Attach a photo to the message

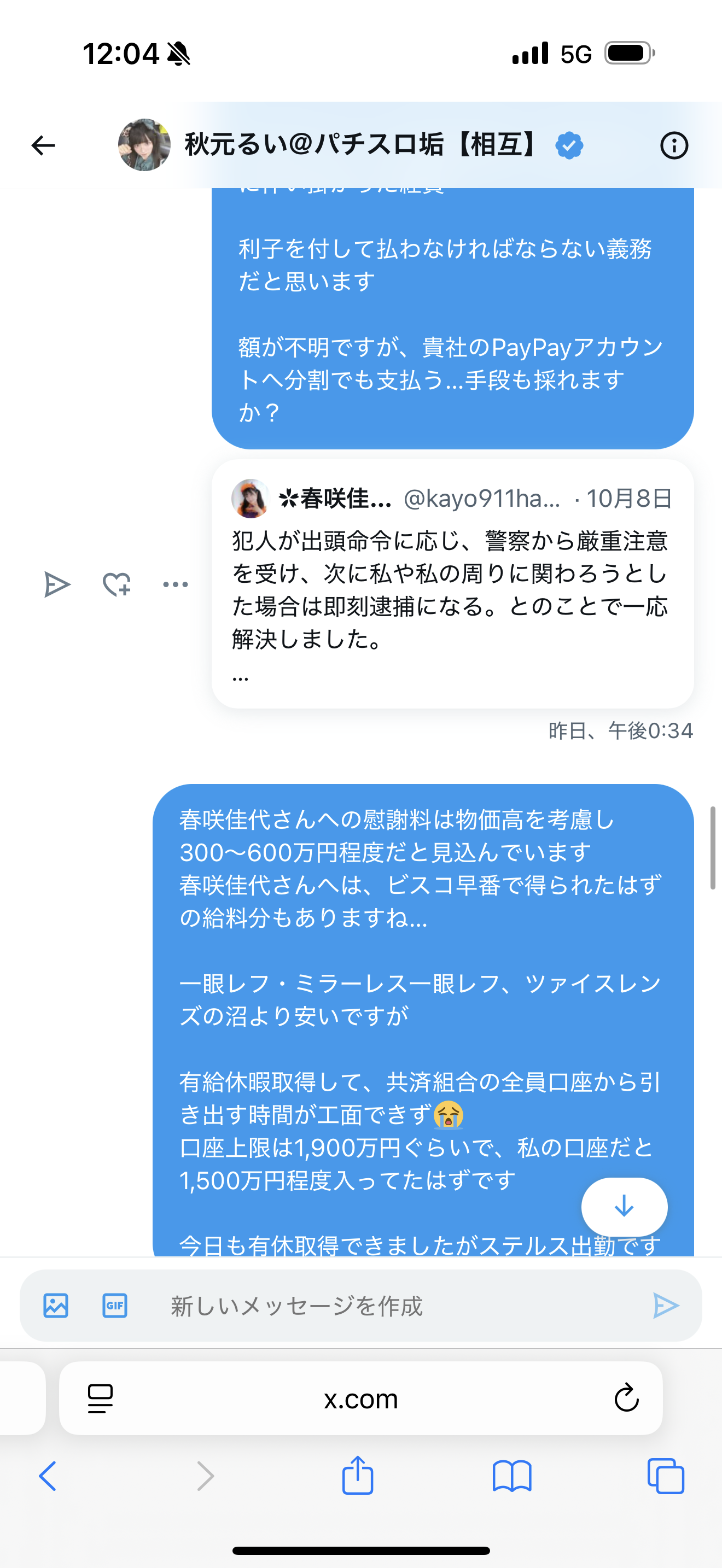pos(56,1306)
